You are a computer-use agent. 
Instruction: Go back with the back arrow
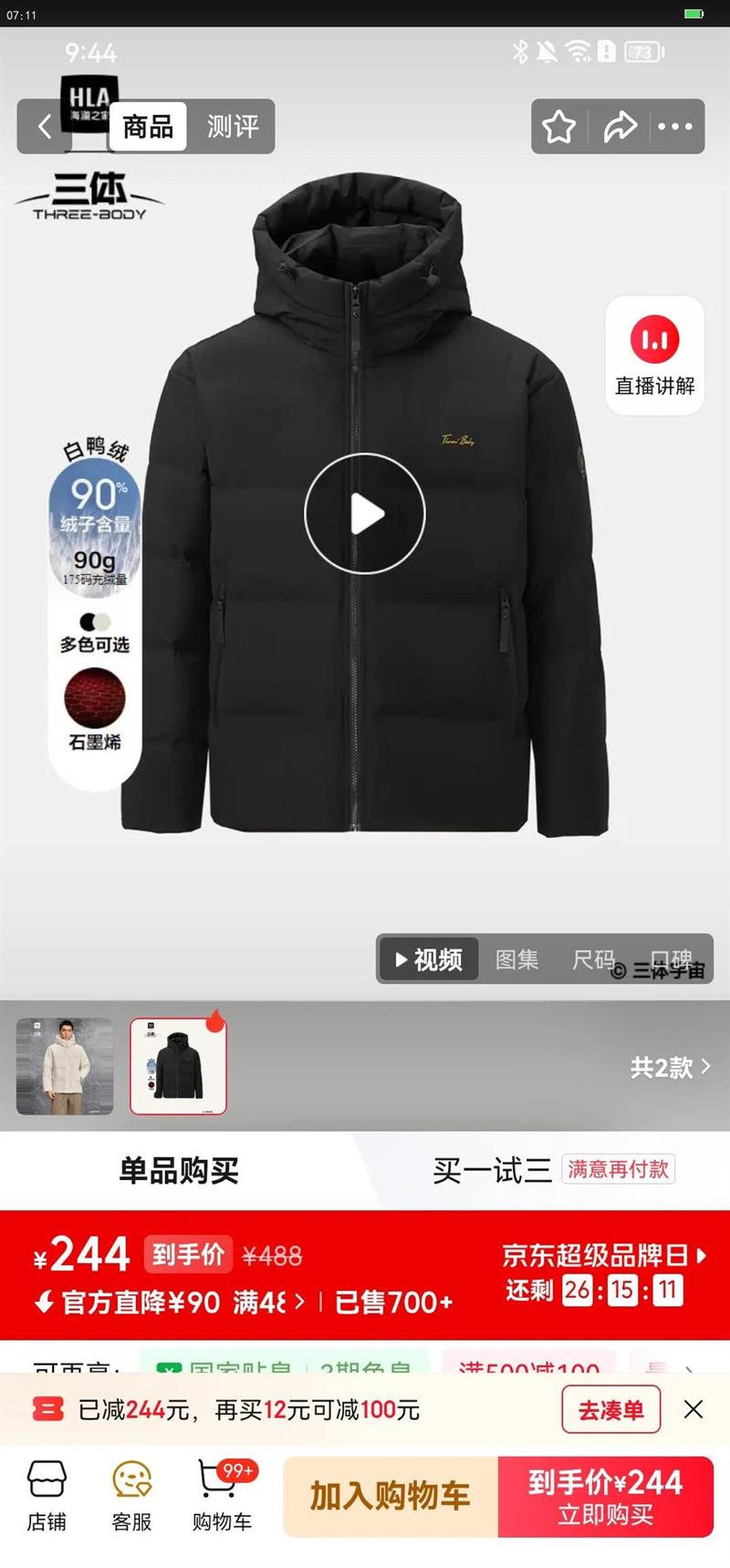pyautogui.click(x=44, y=128)
